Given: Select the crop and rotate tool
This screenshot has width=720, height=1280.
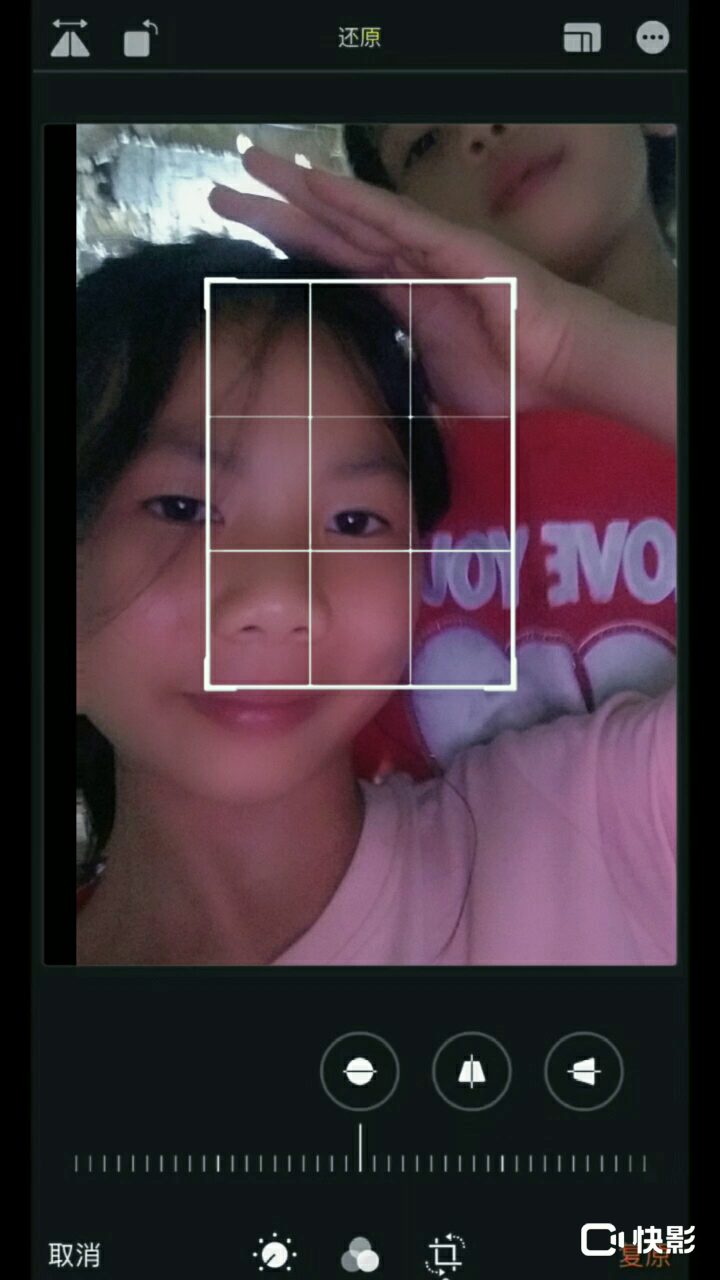Looking at the screenshot, I should click(x=446, y=1254).
